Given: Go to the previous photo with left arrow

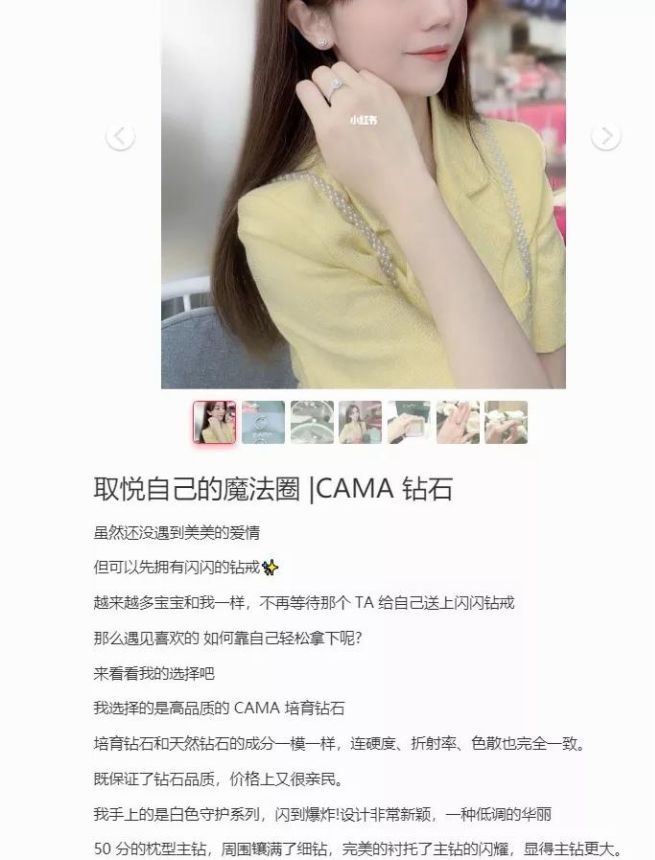Looking at the screenshot, I should coord(120,137).
